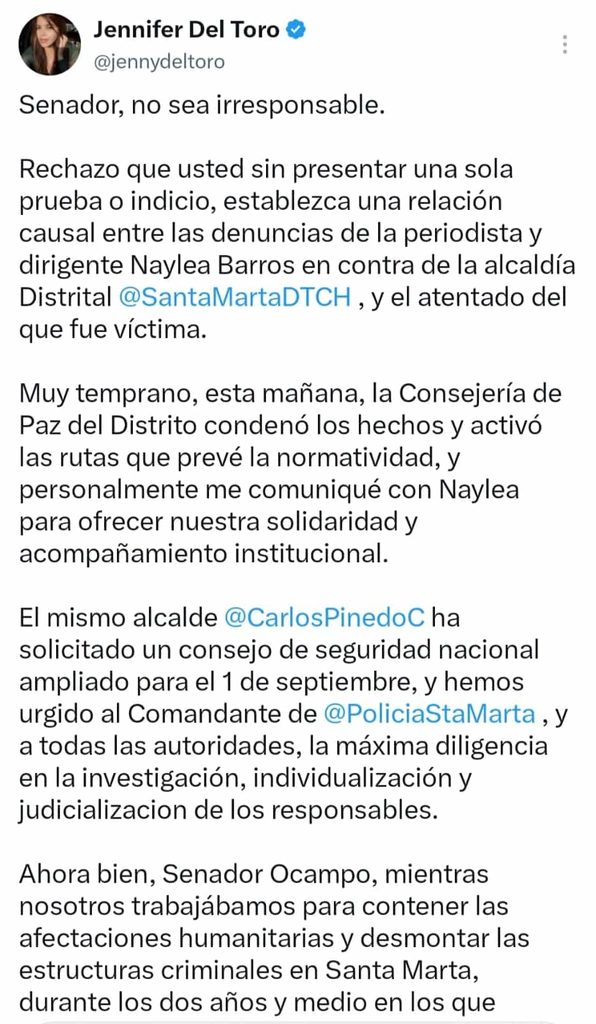Viewport: 596px width, 1024px height.
Task: Open Jennifer Del Toro's profile picture
Action: click(50, 44)
